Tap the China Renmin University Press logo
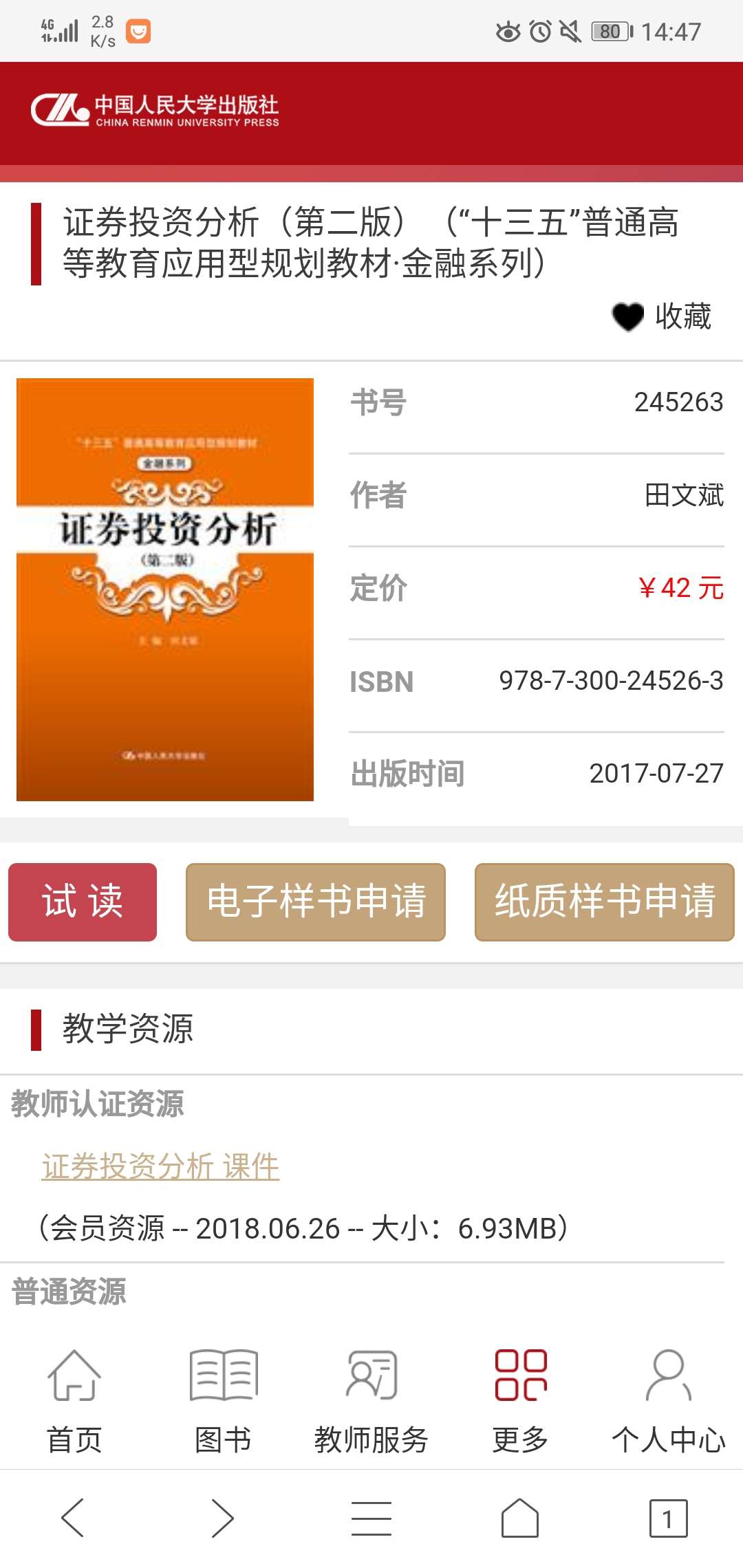Viewport: 743px width, 1568px height. click(x=155, y=111)
